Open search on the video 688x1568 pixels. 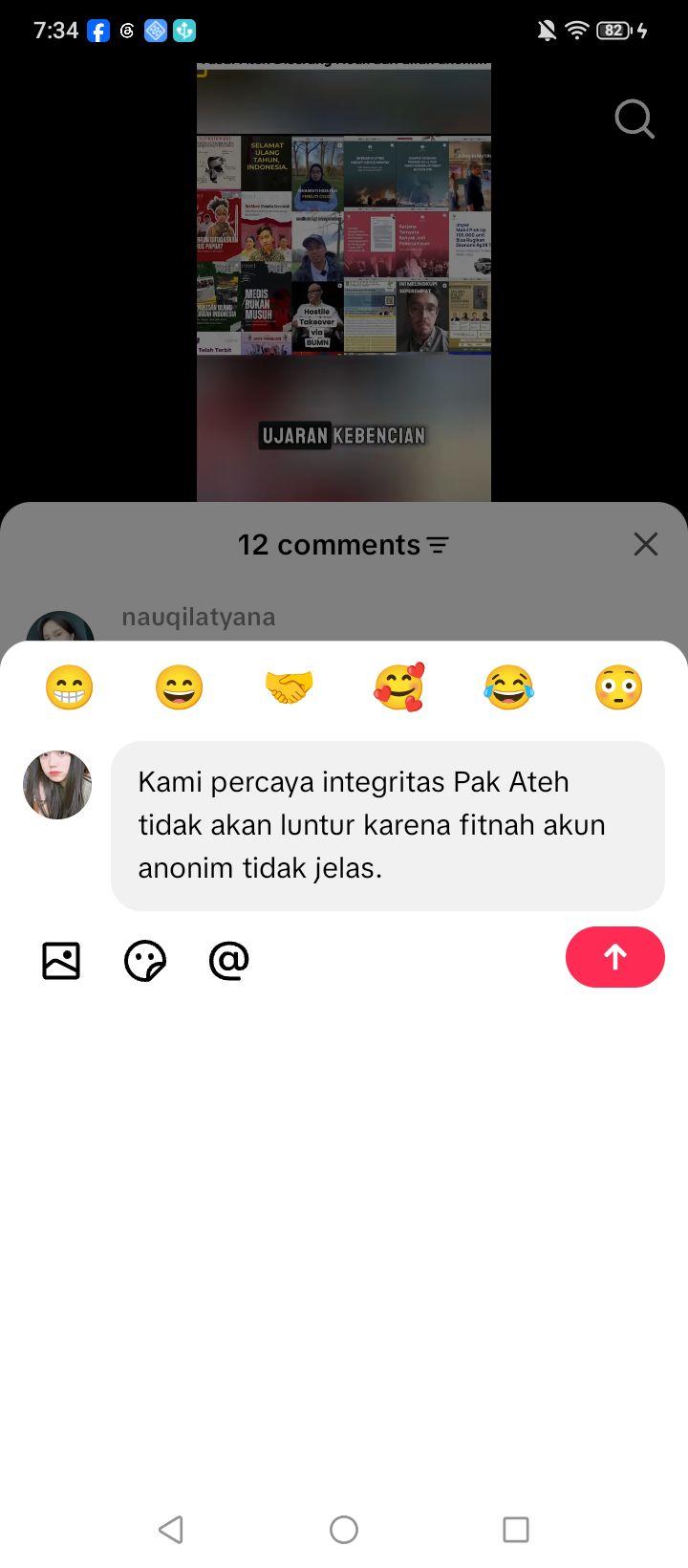[634, 120]
